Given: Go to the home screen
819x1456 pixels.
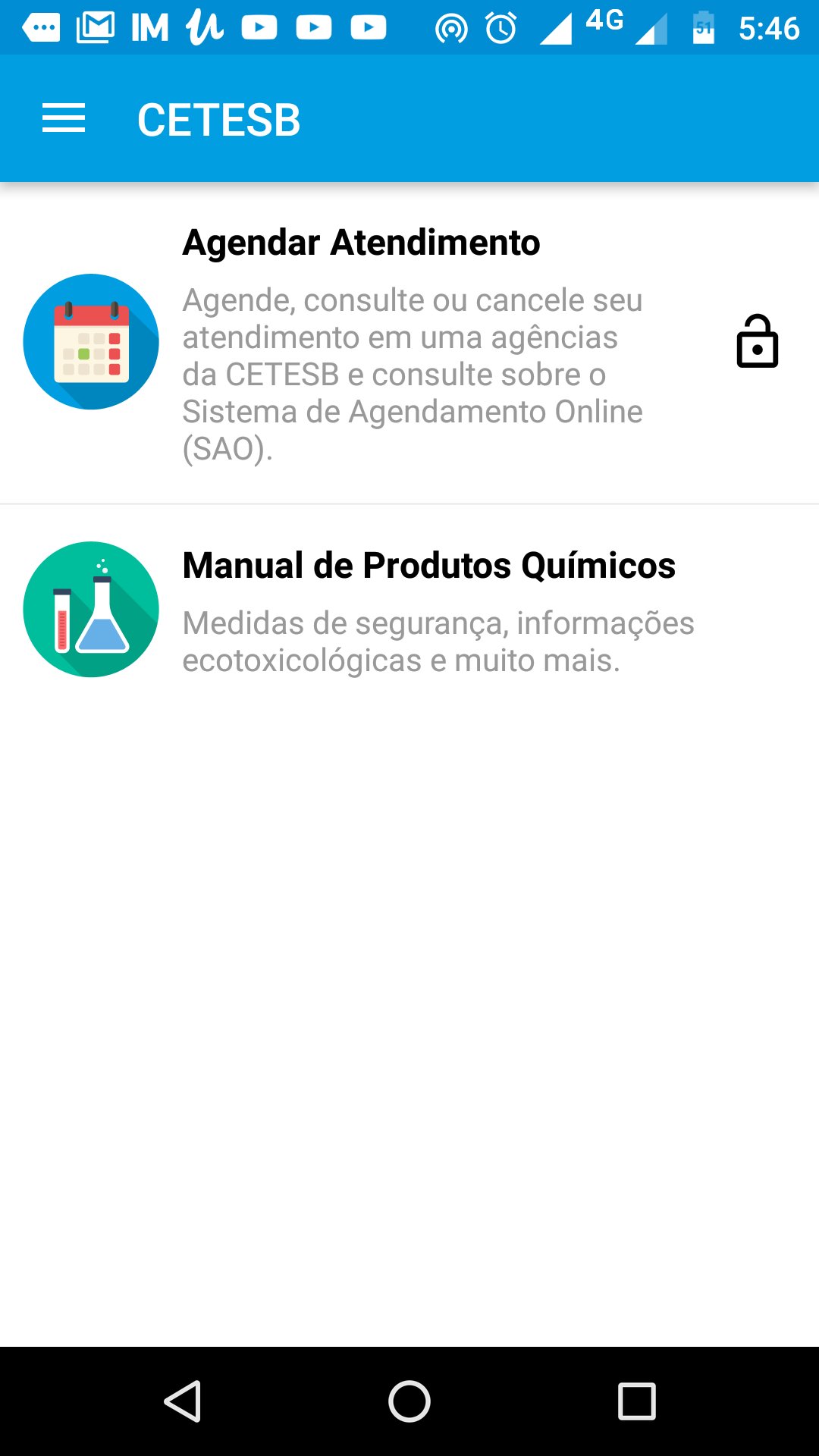Looking at the screenshot, I should pos(409,1400).
